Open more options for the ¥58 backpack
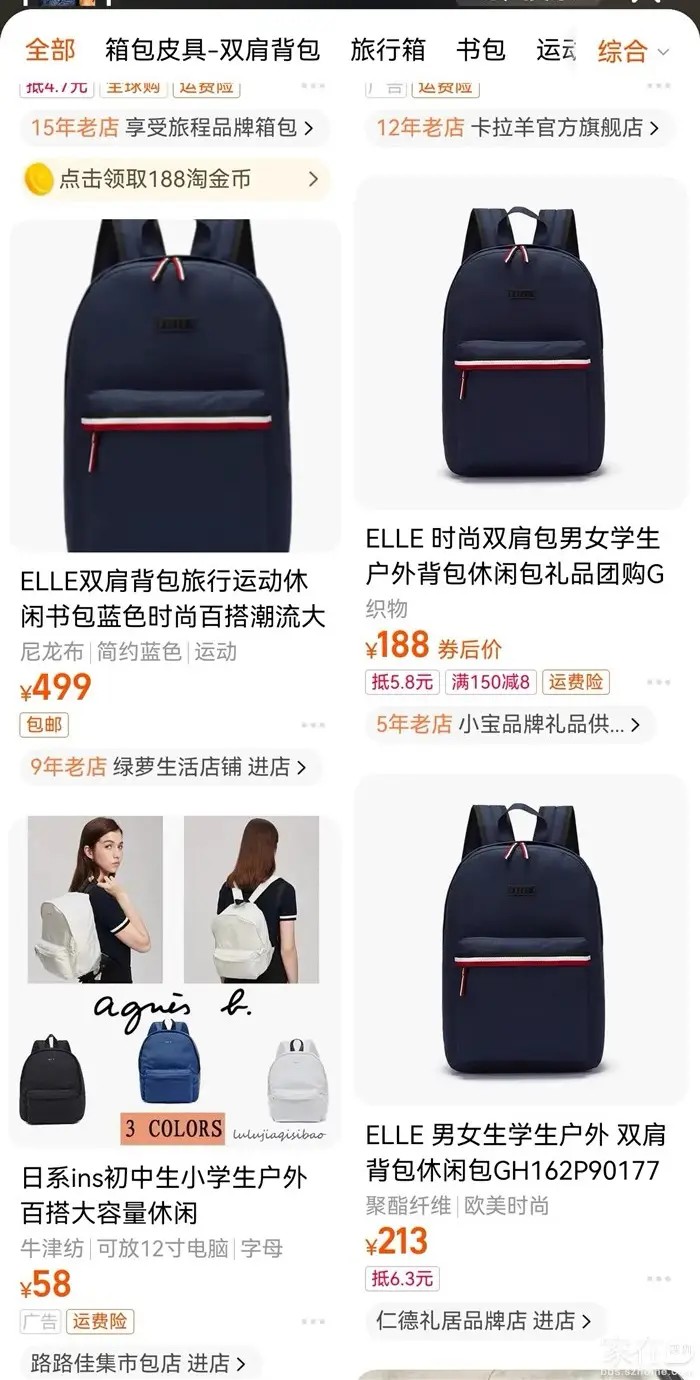 (x=313, y=1321)
